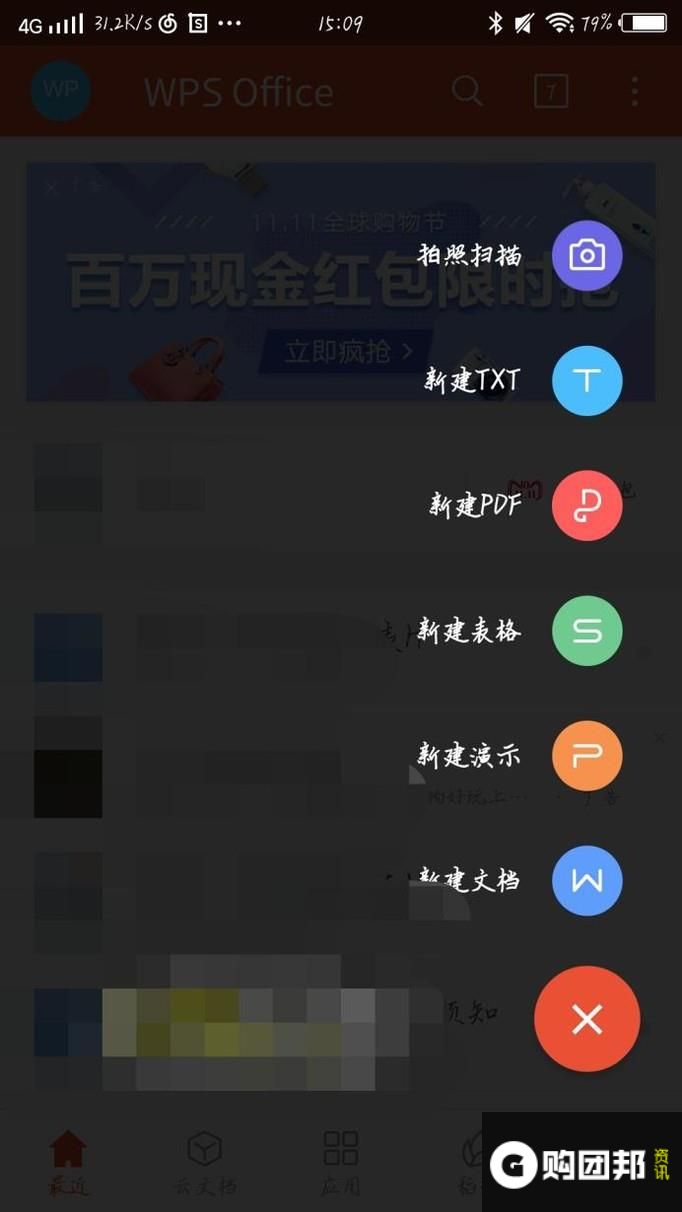Select 新建PDF to create a PDF

tap(587, 506)
